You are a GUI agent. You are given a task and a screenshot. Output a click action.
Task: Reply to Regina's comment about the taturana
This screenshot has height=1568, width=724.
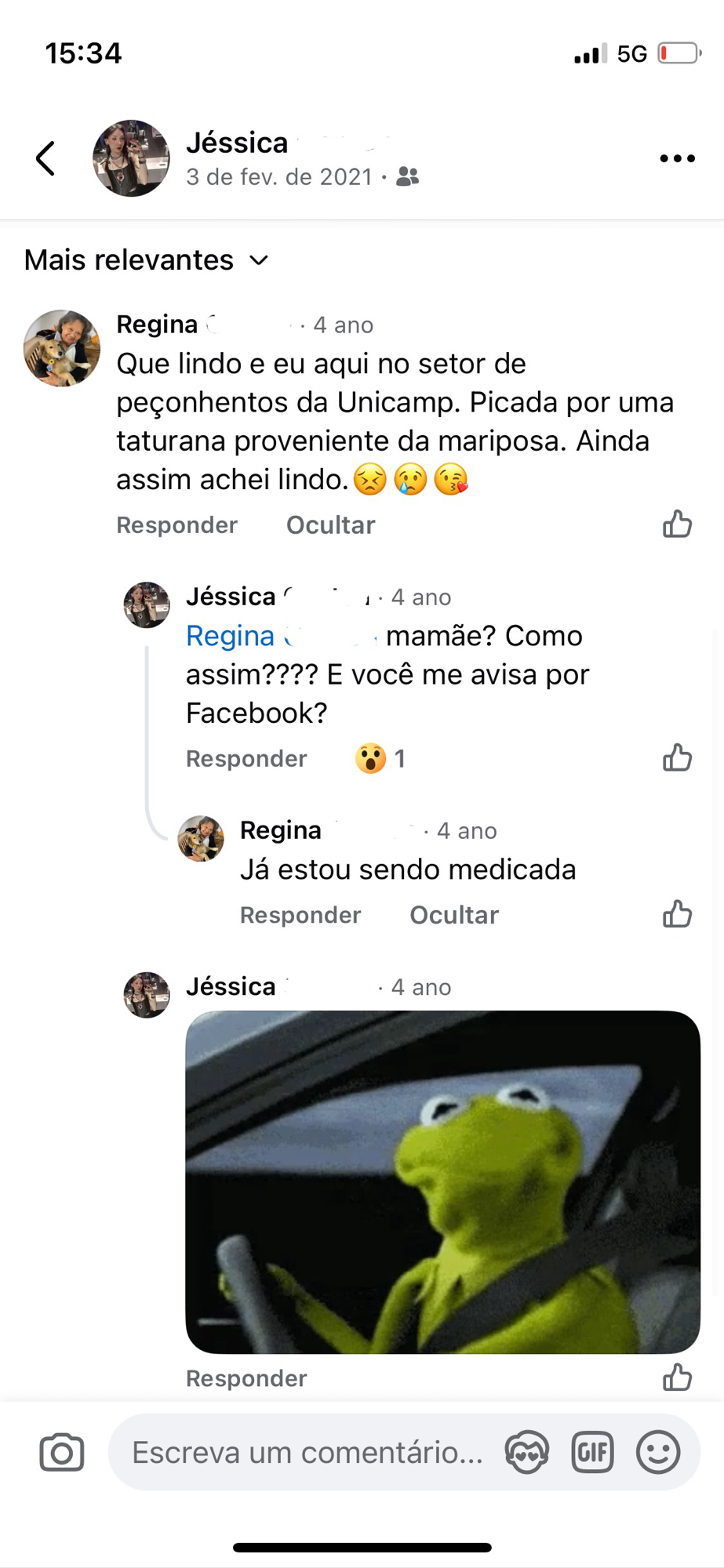coord(176,525)
